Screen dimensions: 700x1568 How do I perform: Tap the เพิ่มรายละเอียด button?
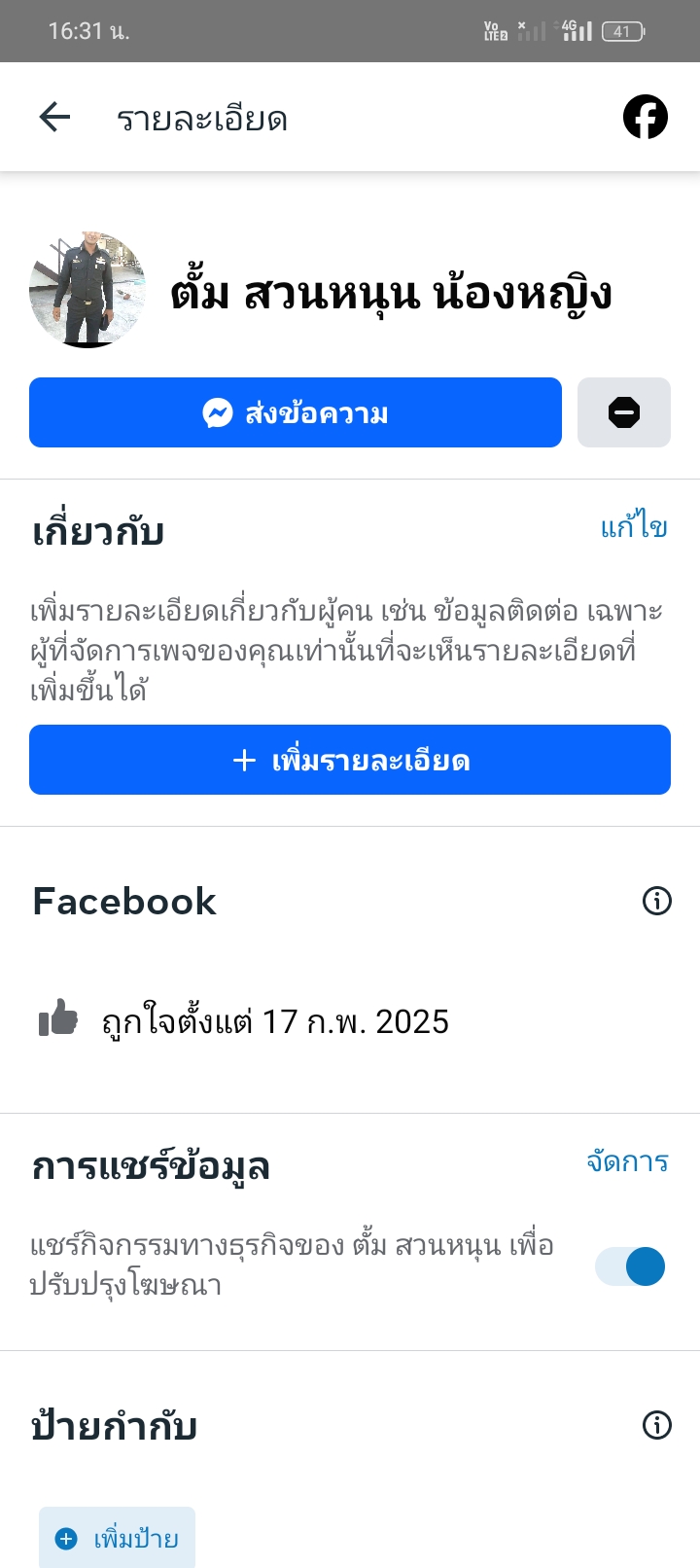[350, 760]
